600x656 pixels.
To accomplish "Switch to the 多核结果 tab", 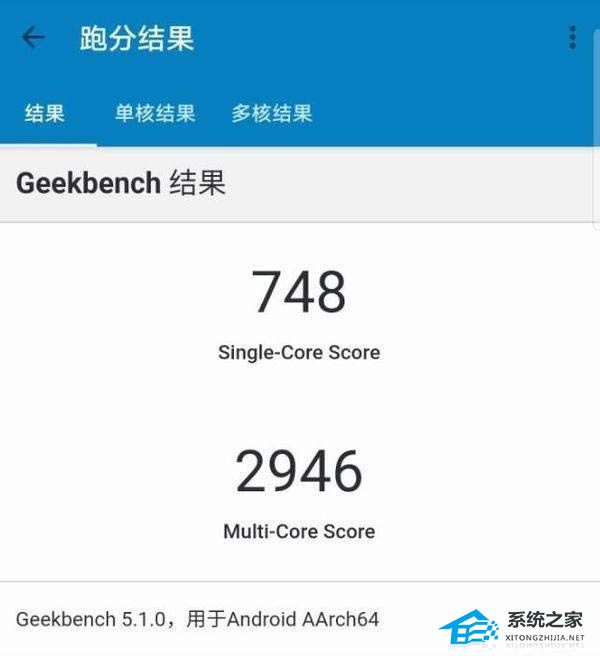I will pos(272,113).
